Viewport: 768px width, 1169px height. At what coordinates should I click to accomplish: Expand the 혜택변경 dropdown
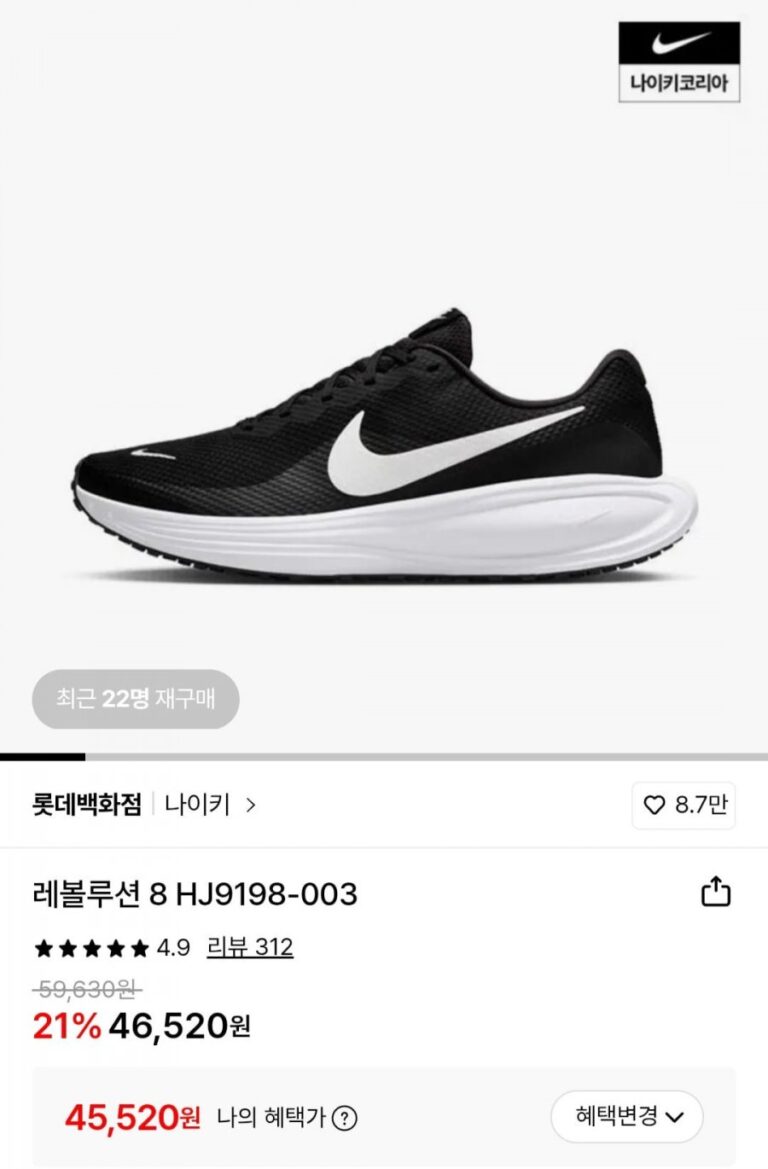[x=627, y=1117]
